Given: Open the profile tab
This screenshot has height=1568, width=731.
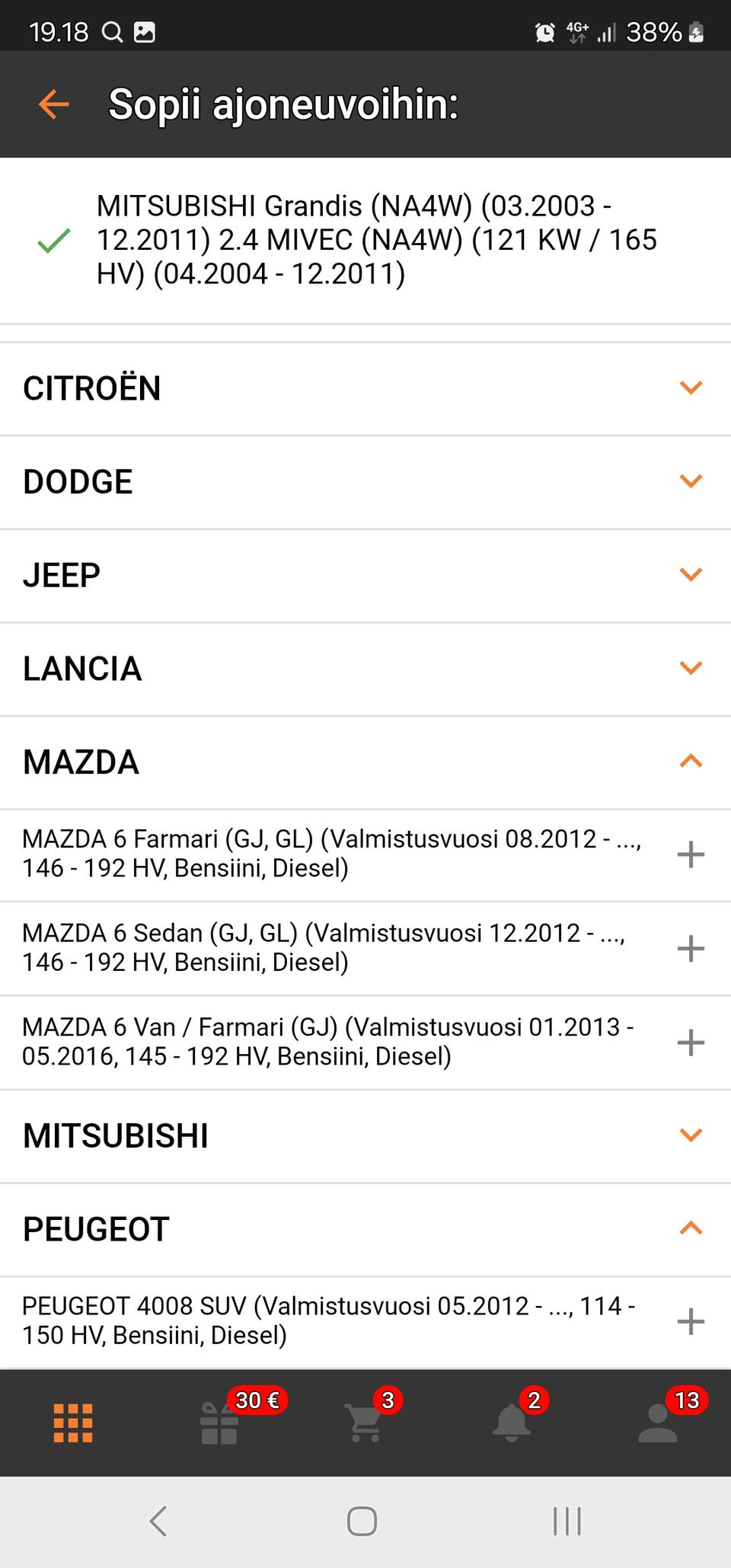Looking at the screenshot, I should coord(658,1423).
